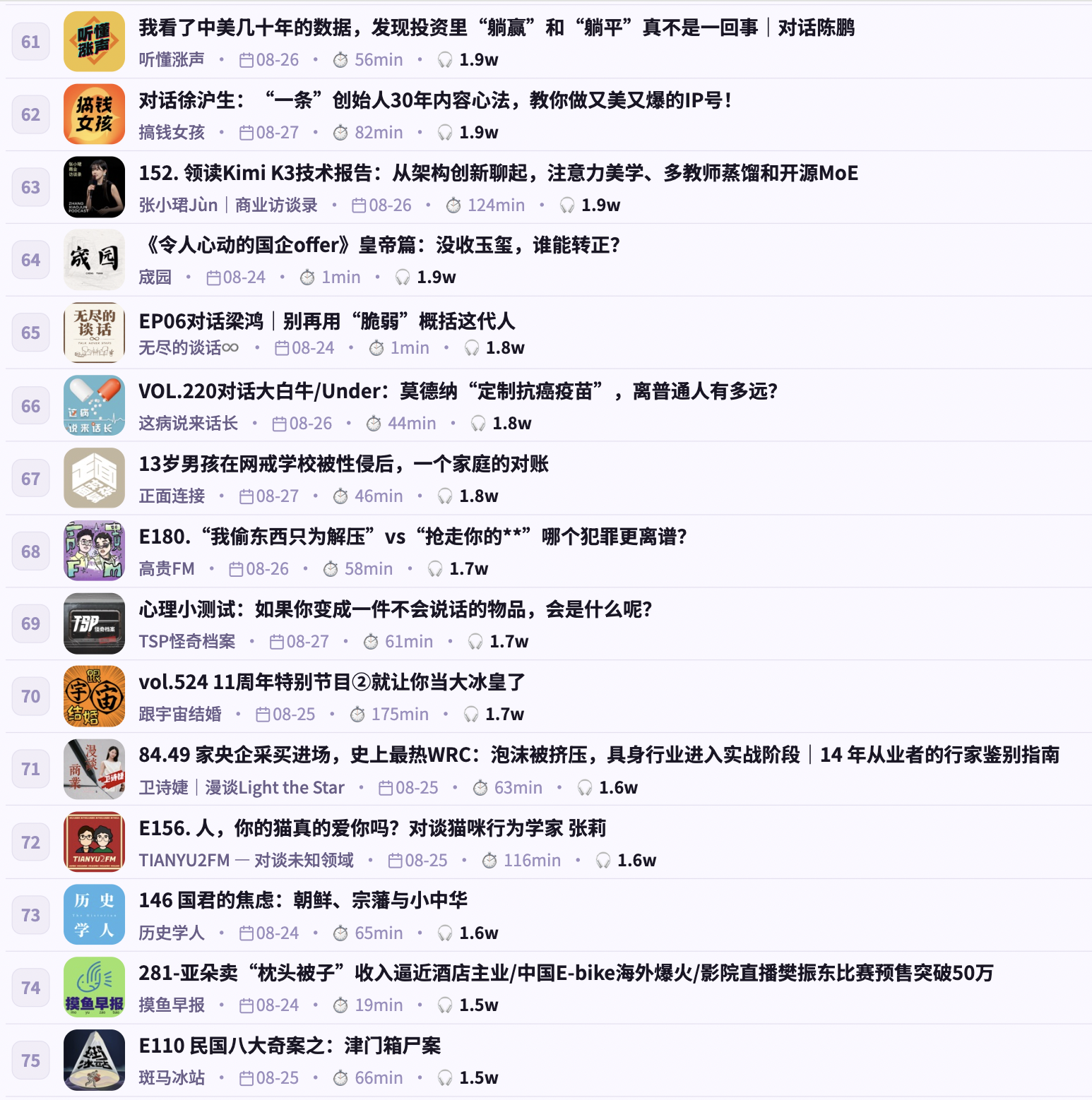Open EP06 对话梁鸿 episode
Screen dimensions: 1092x1100
(x=327, y=321)
